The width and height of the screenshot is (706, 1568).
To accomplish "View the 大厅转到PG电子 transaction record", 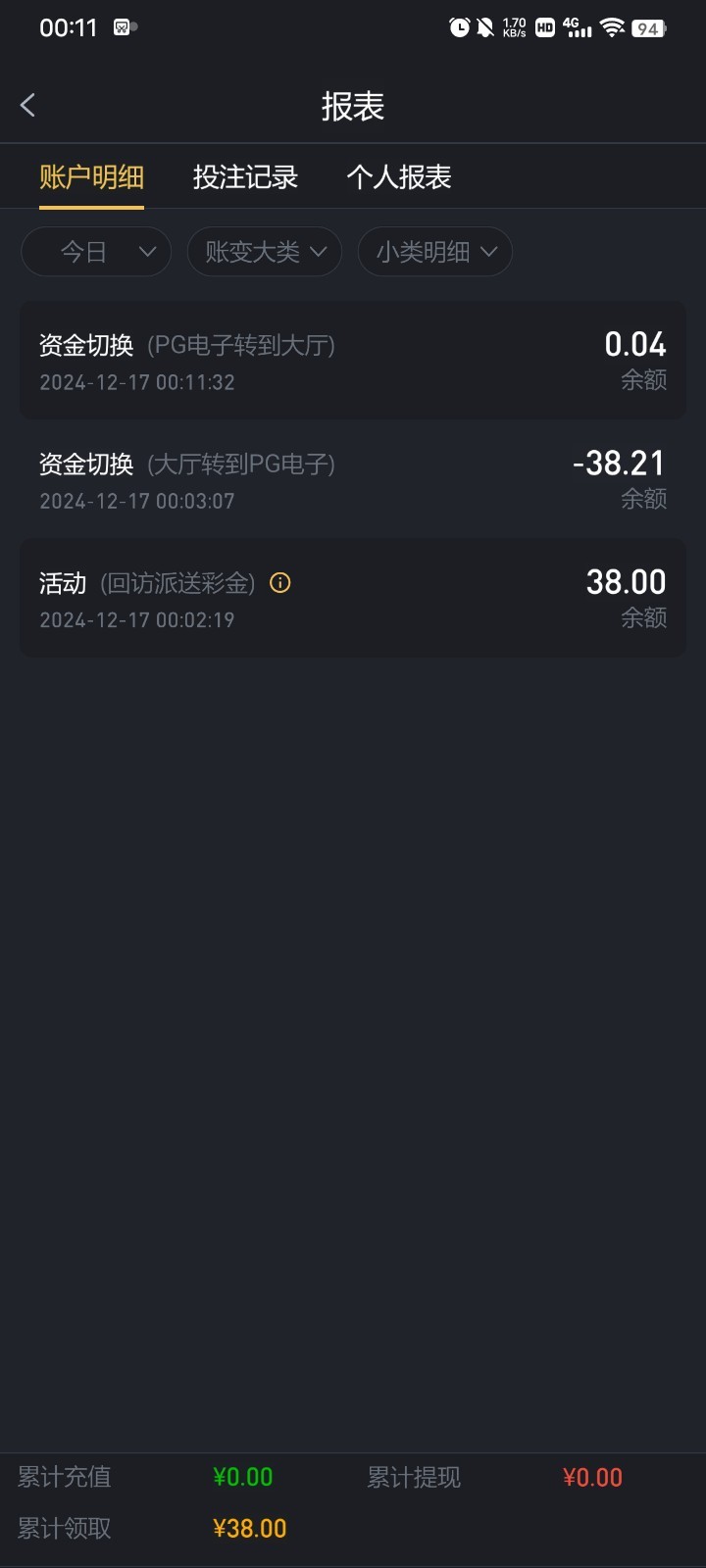I will pyautogui.click(x=353, y=480).
